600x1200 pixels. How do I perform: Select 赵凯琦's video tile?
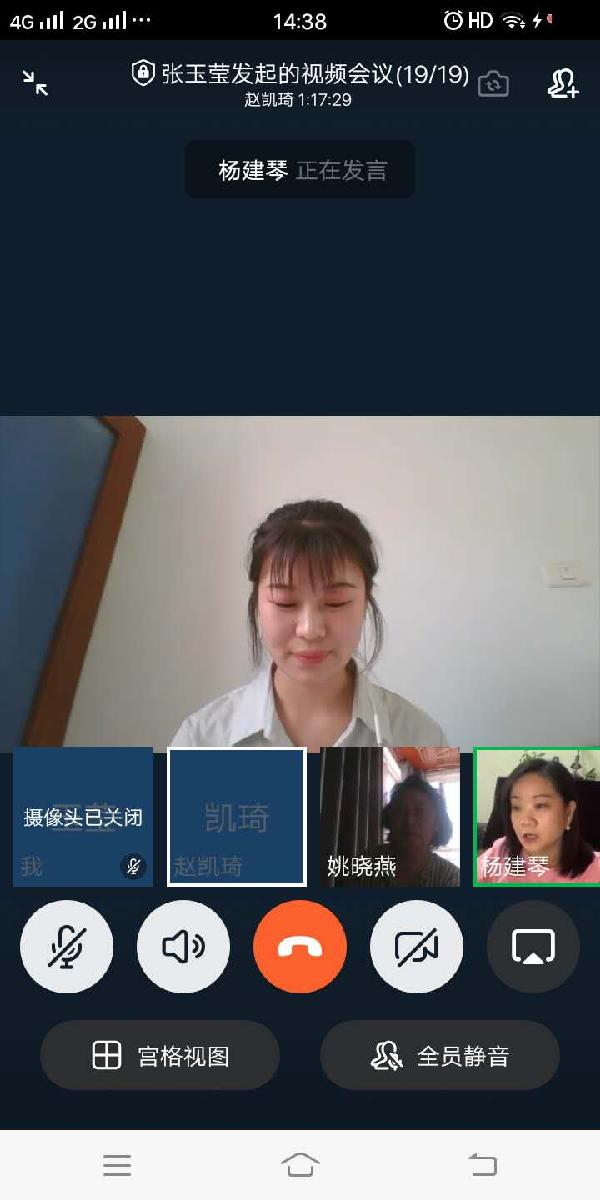click(x=237, y=817)
